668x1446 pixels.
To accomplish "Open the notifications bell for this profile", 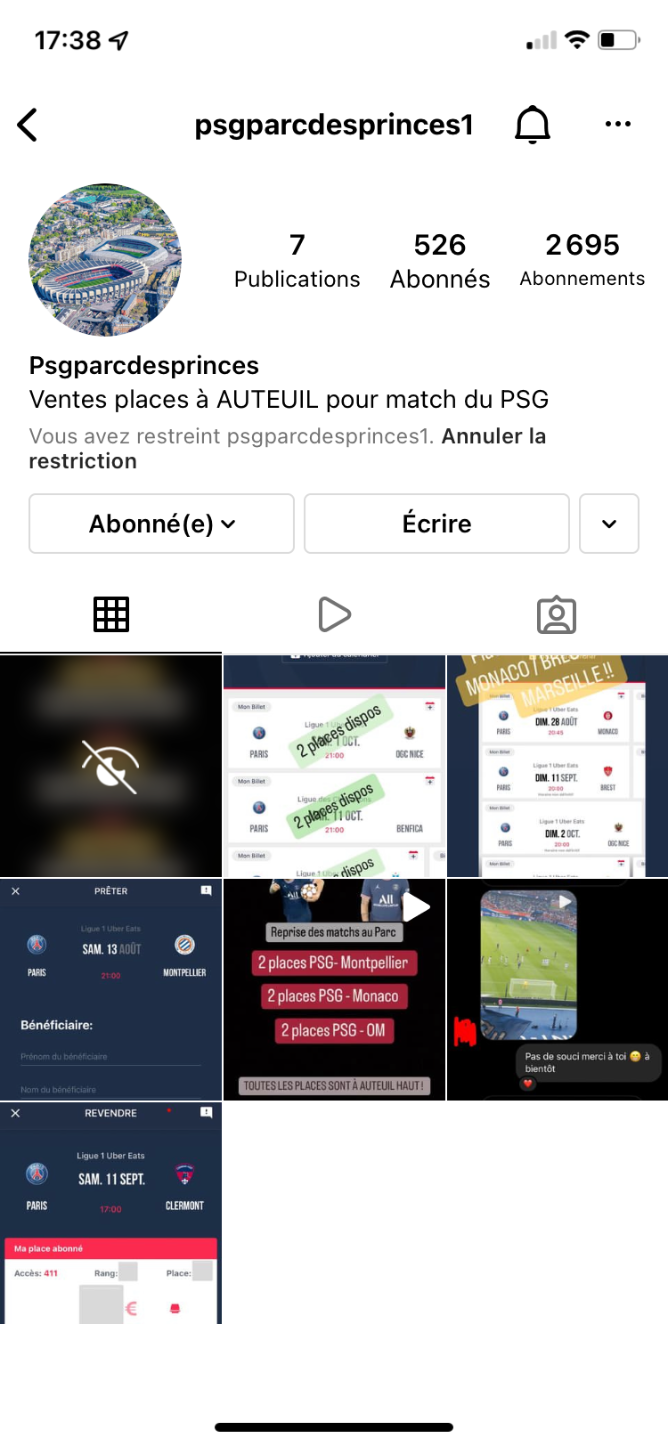I will (x=532, y=125).
